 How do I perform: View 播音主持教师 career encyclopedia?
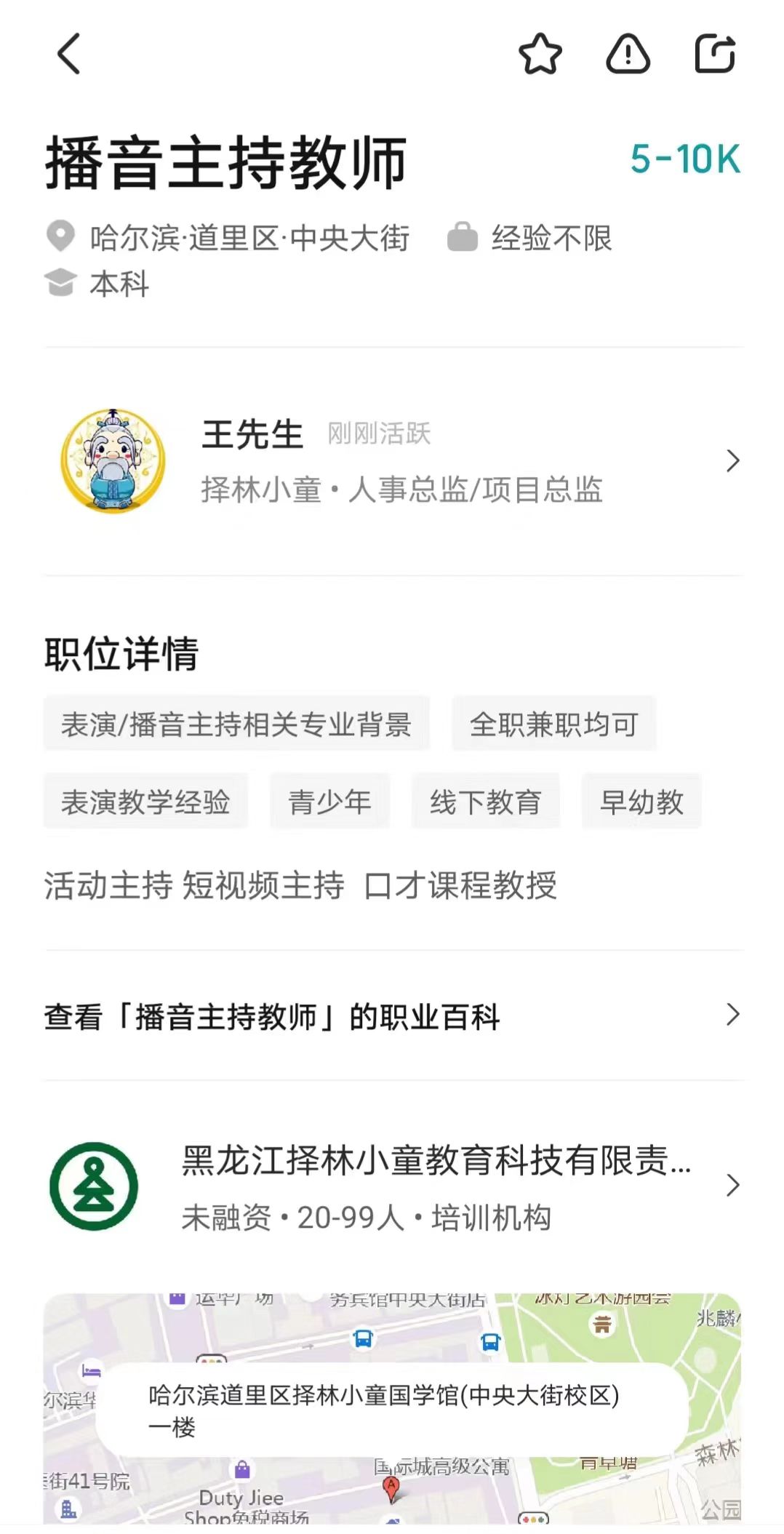point(393,1015)
